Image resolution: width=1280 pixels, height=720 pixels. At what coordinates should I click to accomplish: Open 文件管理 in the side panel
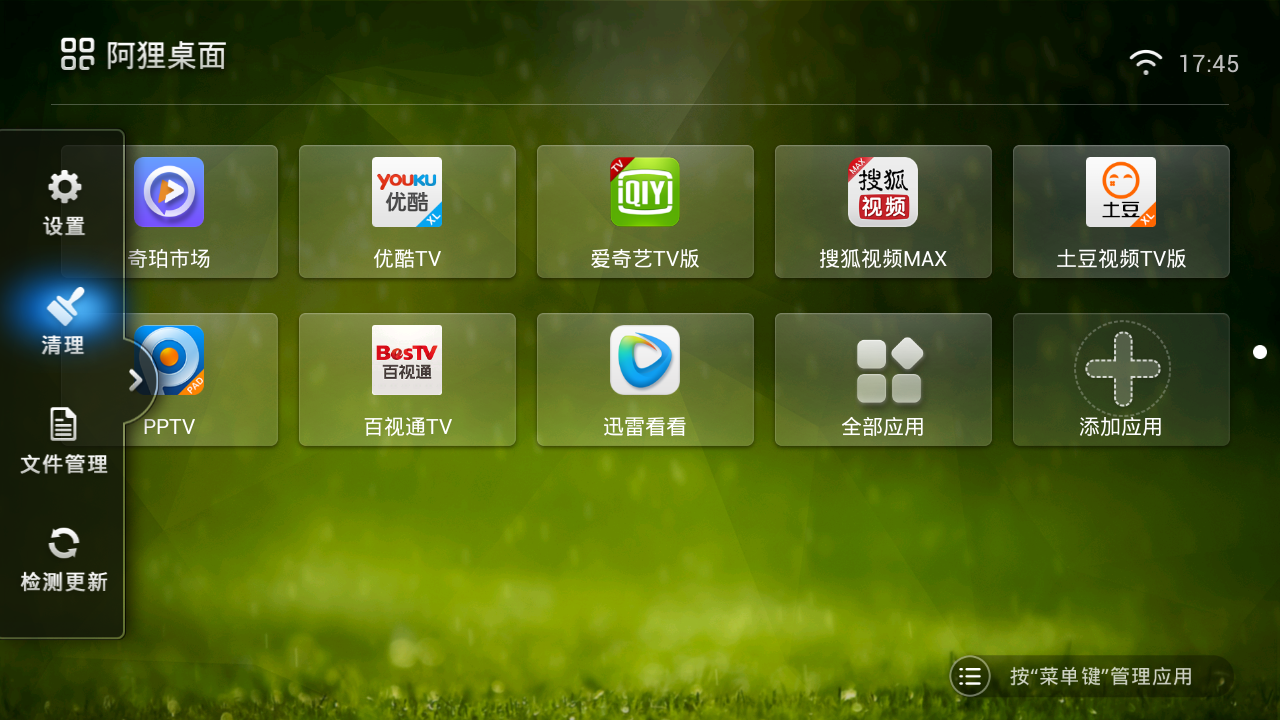click(x=64, y=440)
